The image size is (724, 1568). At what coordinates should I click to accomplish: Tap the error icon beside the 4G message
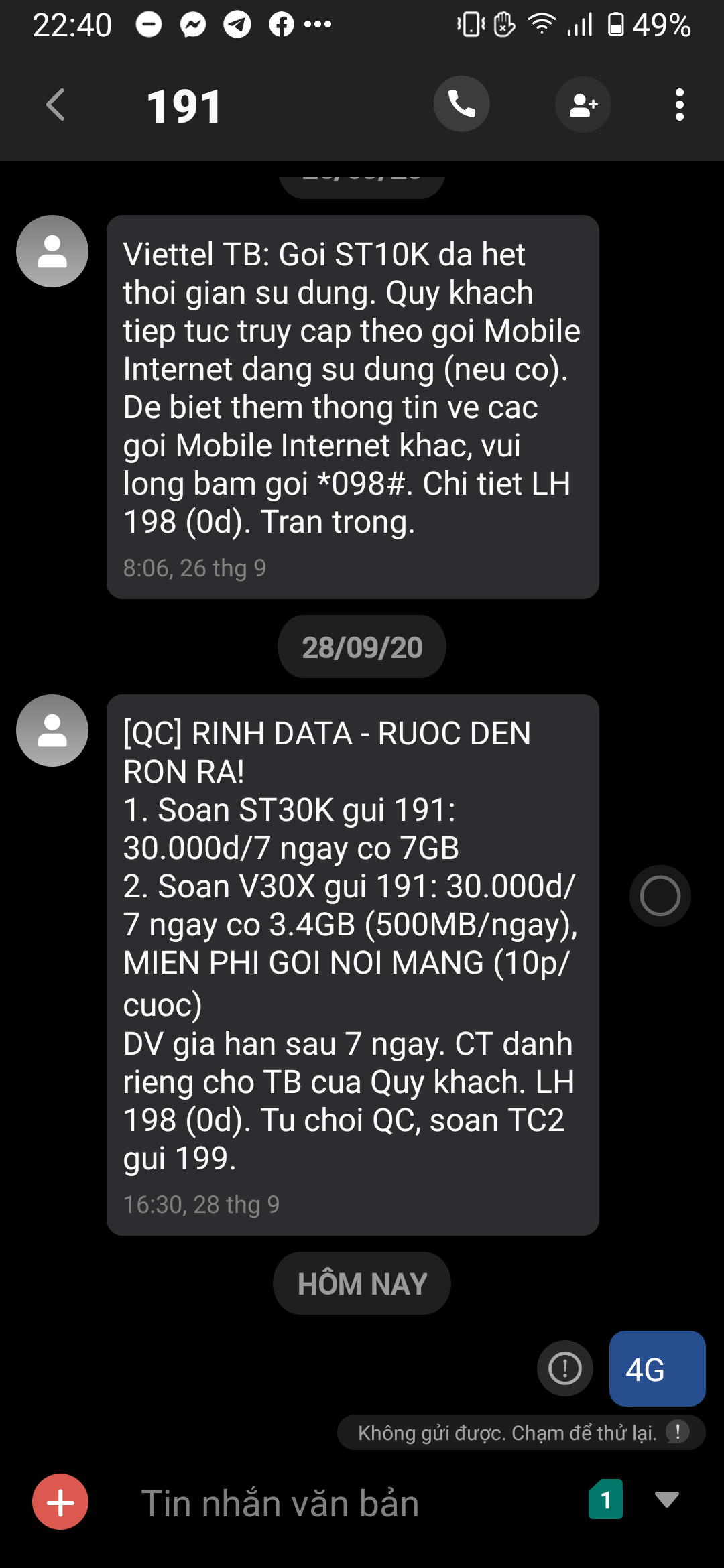[564, 1368]
